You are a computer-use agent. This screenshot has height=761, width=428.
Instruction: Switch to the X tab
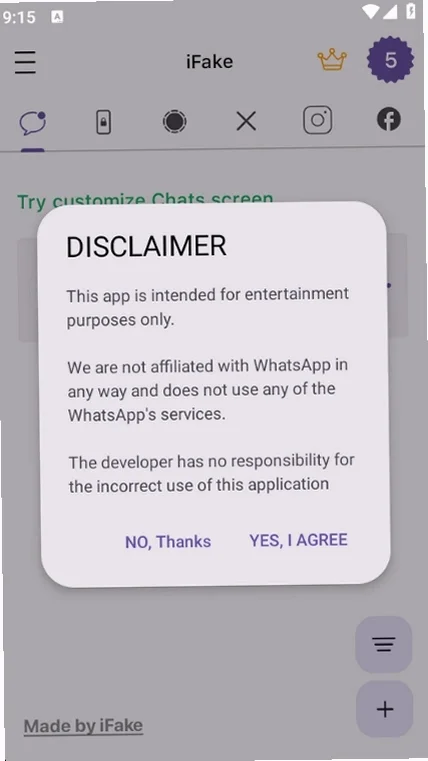click(x=246, y=121)
